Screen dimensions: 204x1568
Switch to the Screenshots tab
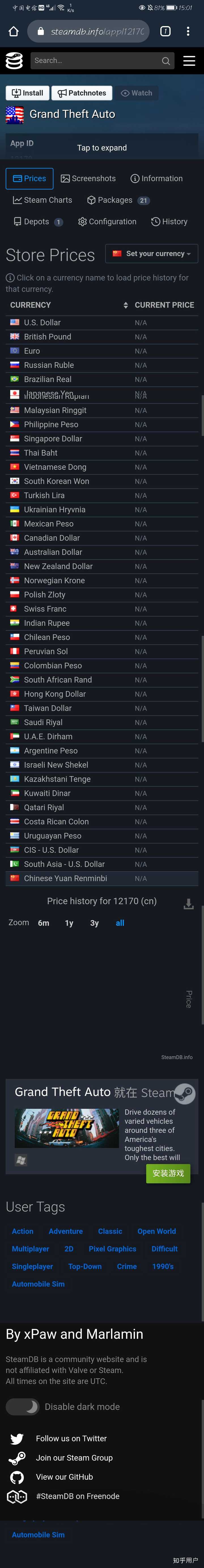(89, 178)
